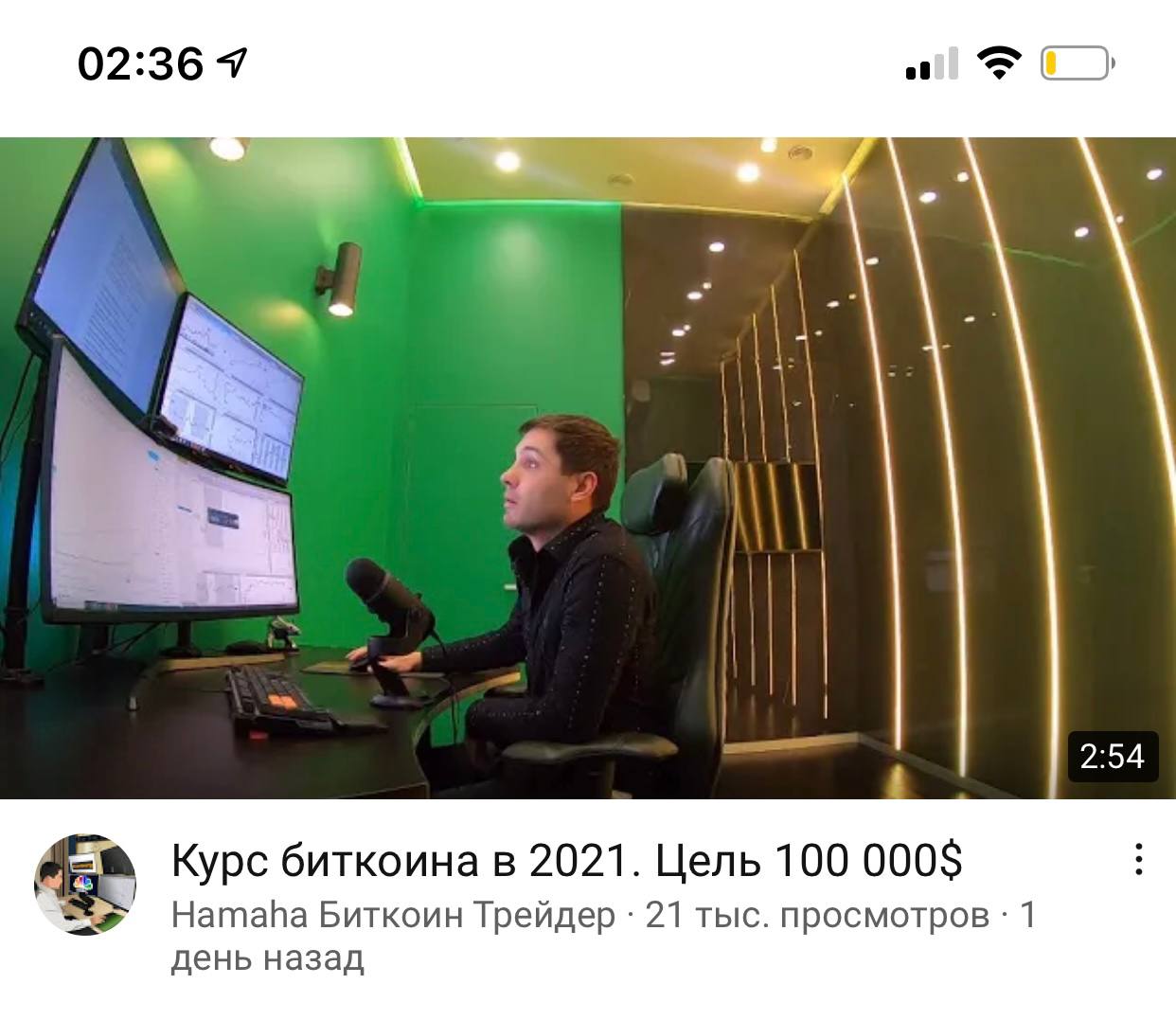The image size is (1176, 1020).
Task: Open video titled Курс биткоина в 2021
Action: [x=566, y=861]
